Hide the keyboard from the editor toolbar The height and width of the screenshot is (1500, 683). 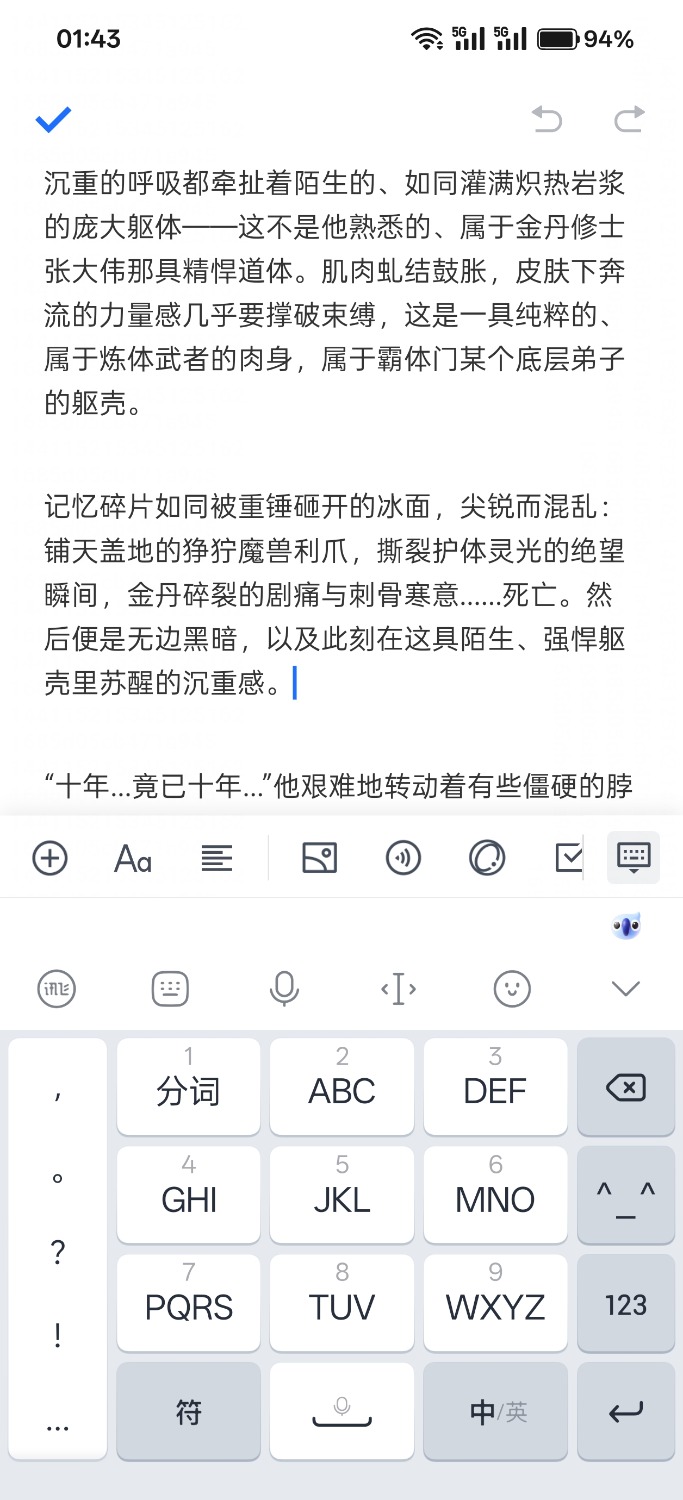(634, 858)
